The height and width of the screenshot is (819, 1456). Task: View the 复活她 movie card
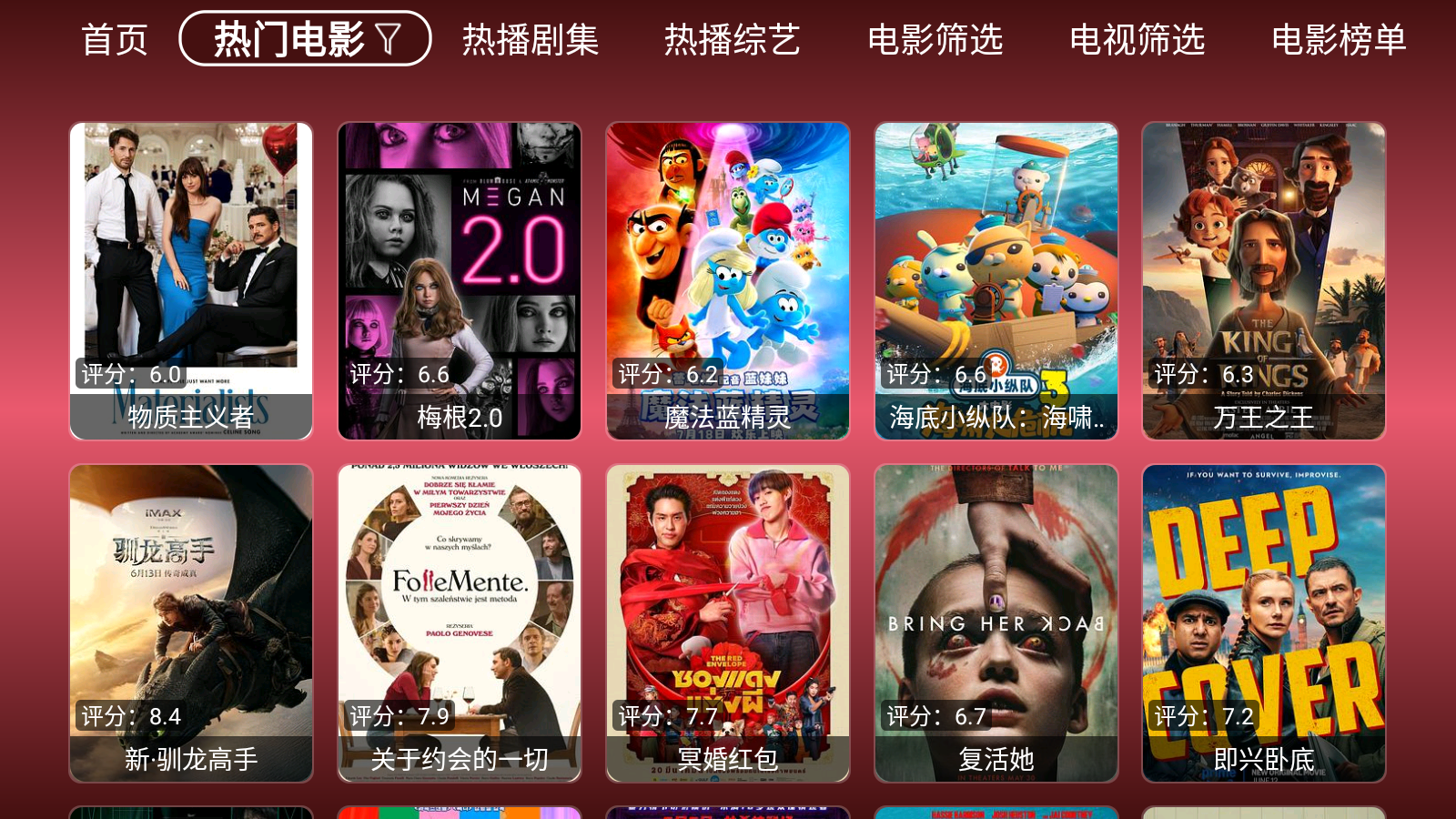pyautogui.click(x=996, y=622)
